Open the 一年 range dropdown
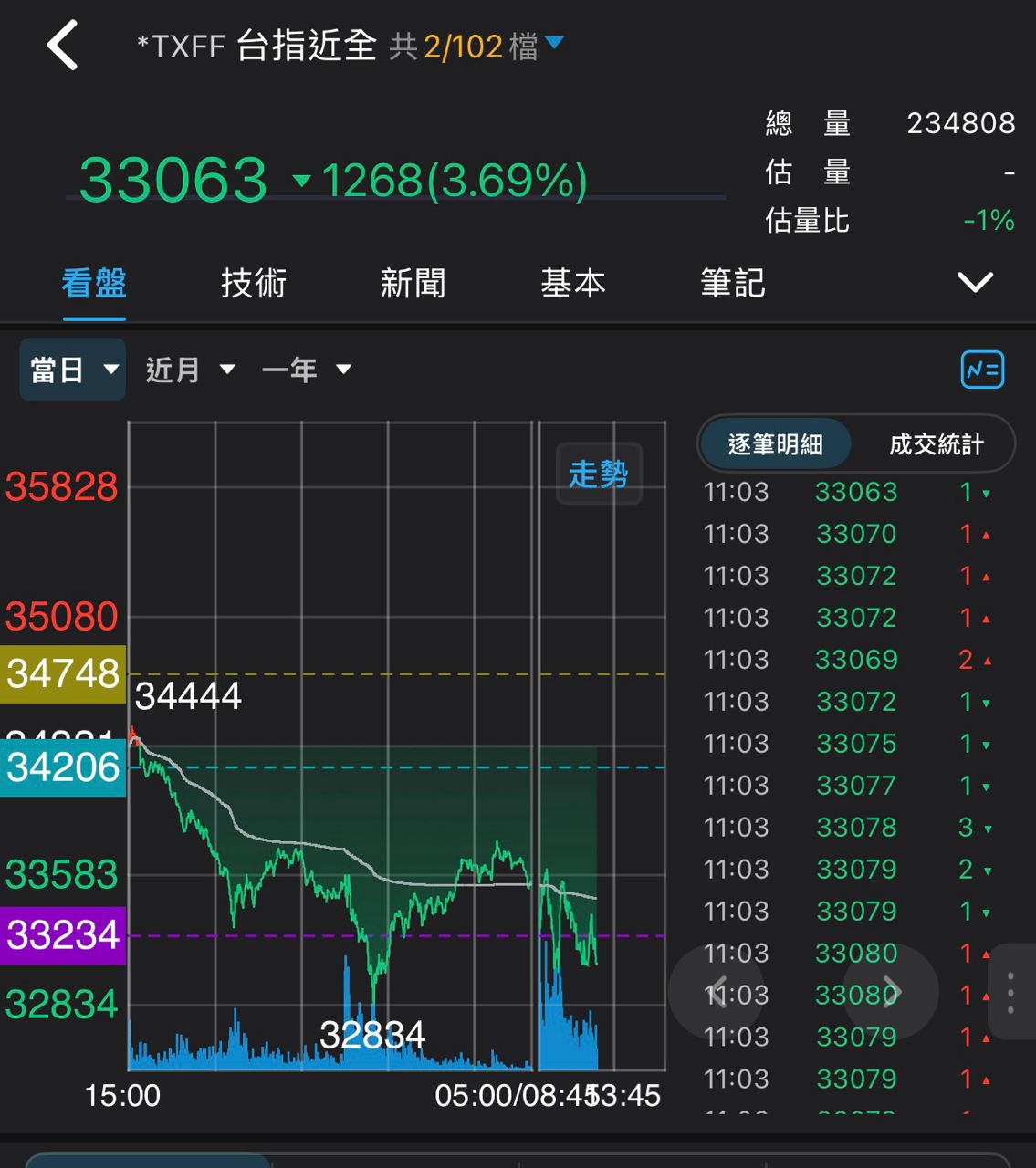Image resolution: width=1036 pixels, height=1168 pixels. coord(306,370)
